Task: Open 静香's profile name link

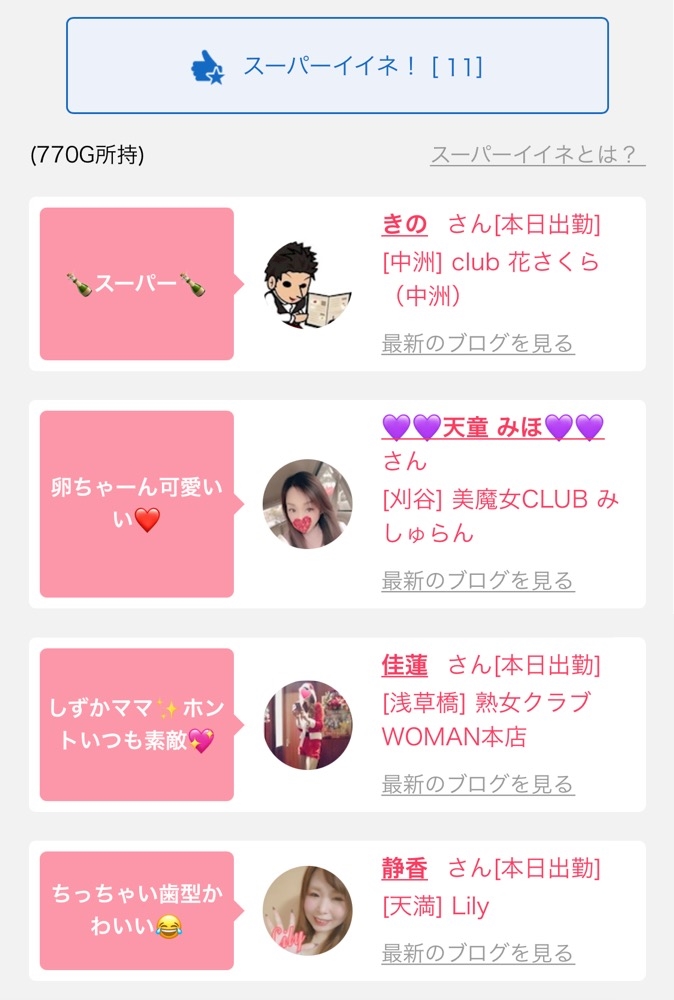Action: click(404, 868)
